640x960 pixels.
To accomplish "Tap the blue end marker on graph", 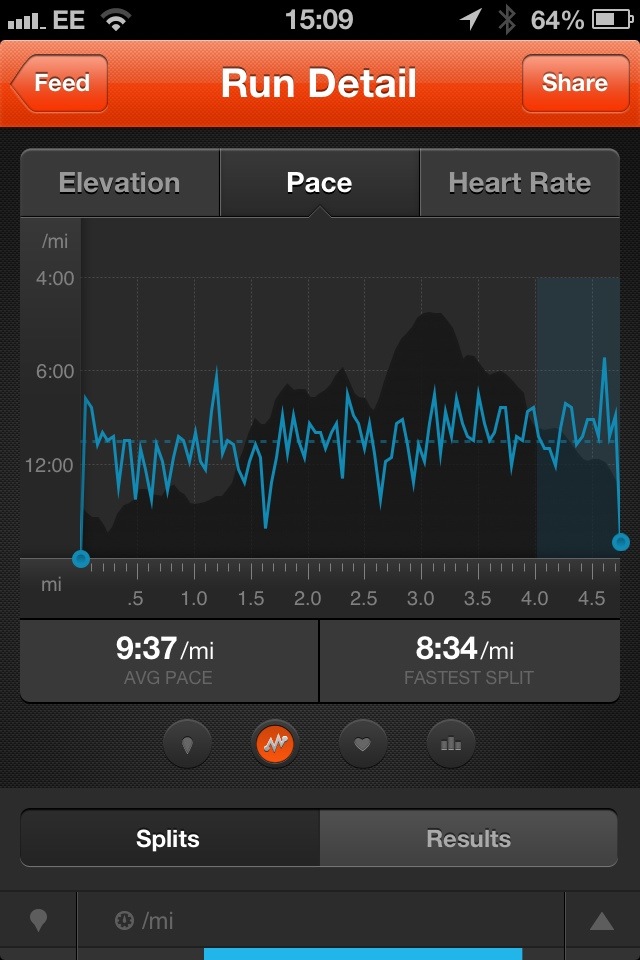I will (620, 542).
